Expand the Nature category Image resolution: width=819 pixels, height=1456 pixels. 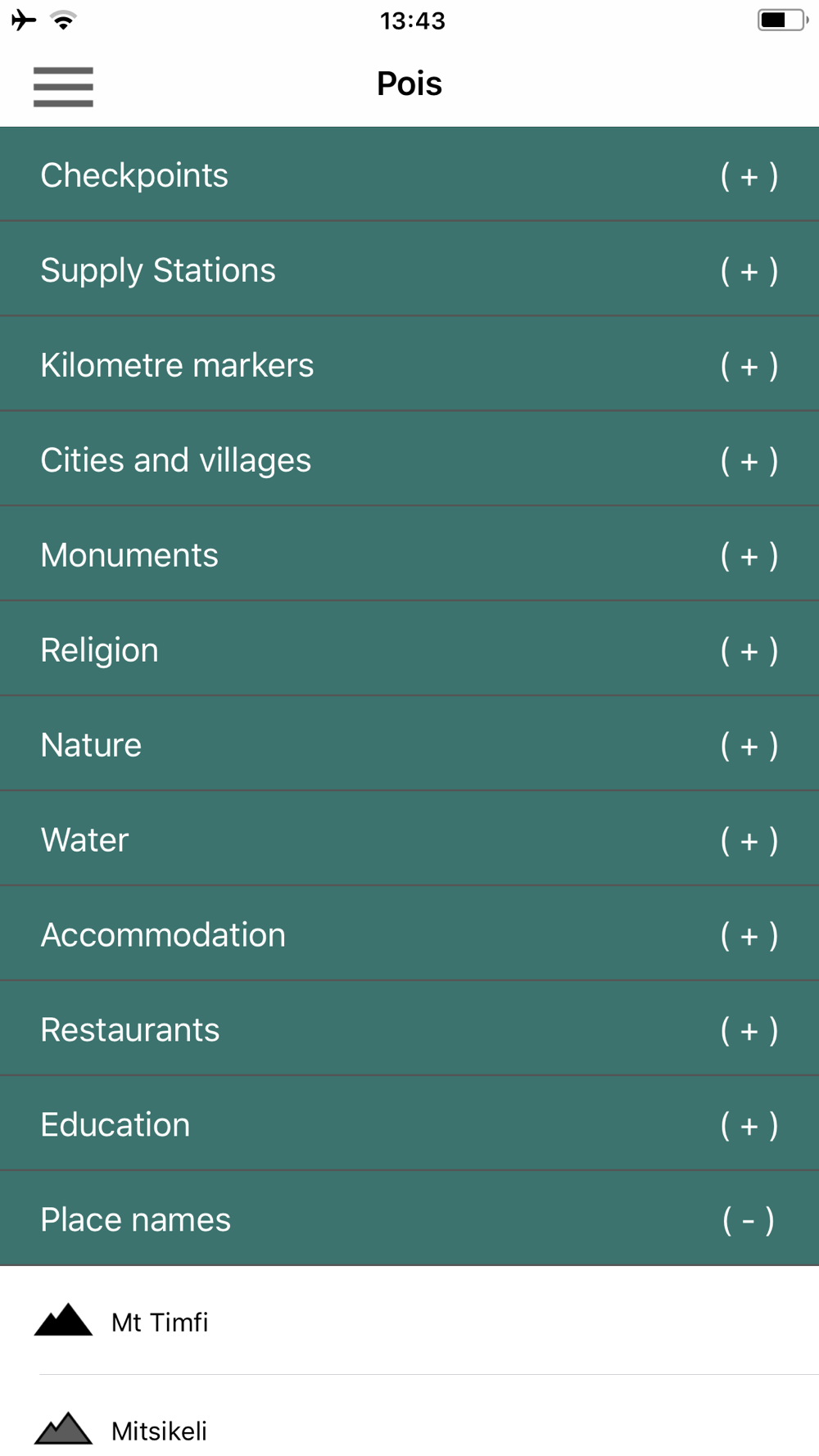pos(409,744)
